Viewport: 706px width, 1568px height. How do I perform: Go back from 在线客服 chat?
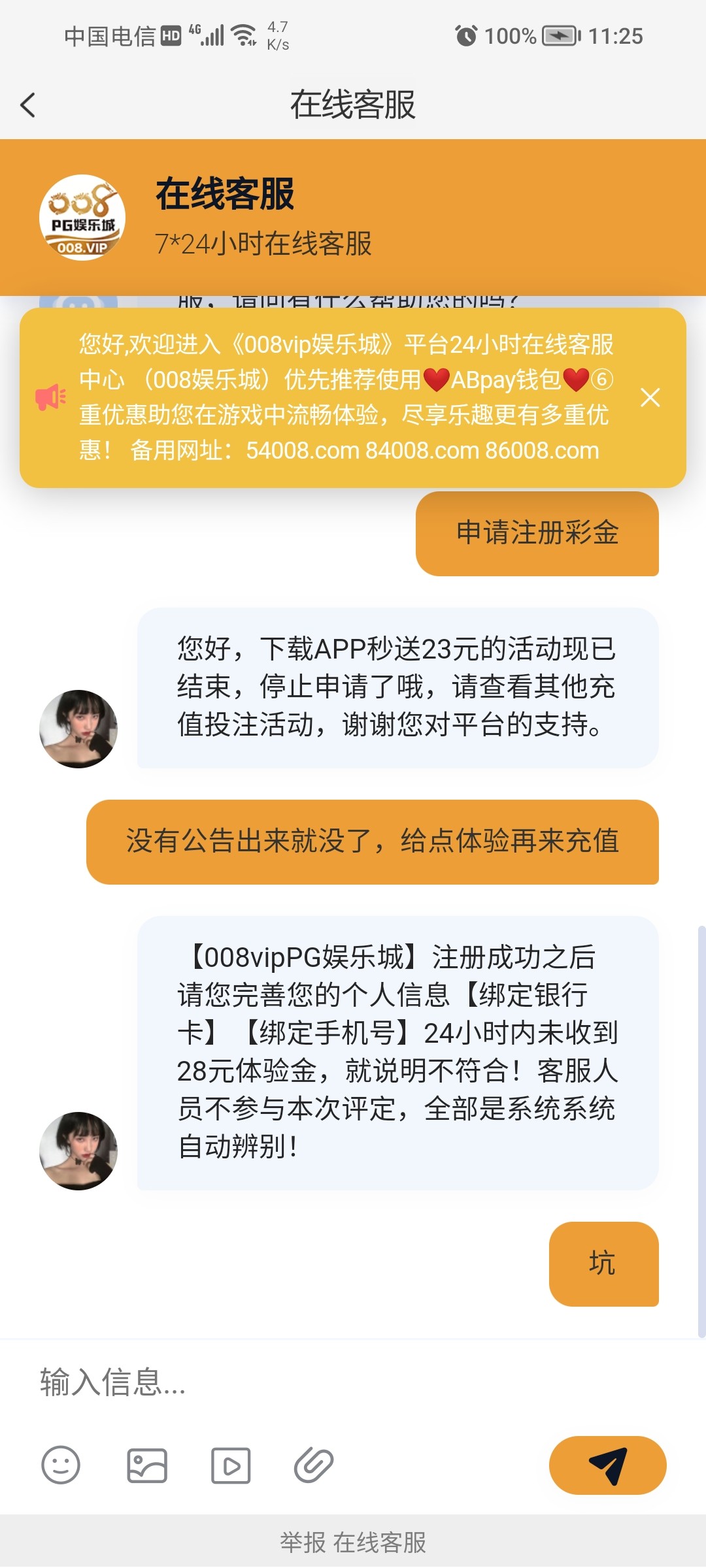tap(27, 105)
